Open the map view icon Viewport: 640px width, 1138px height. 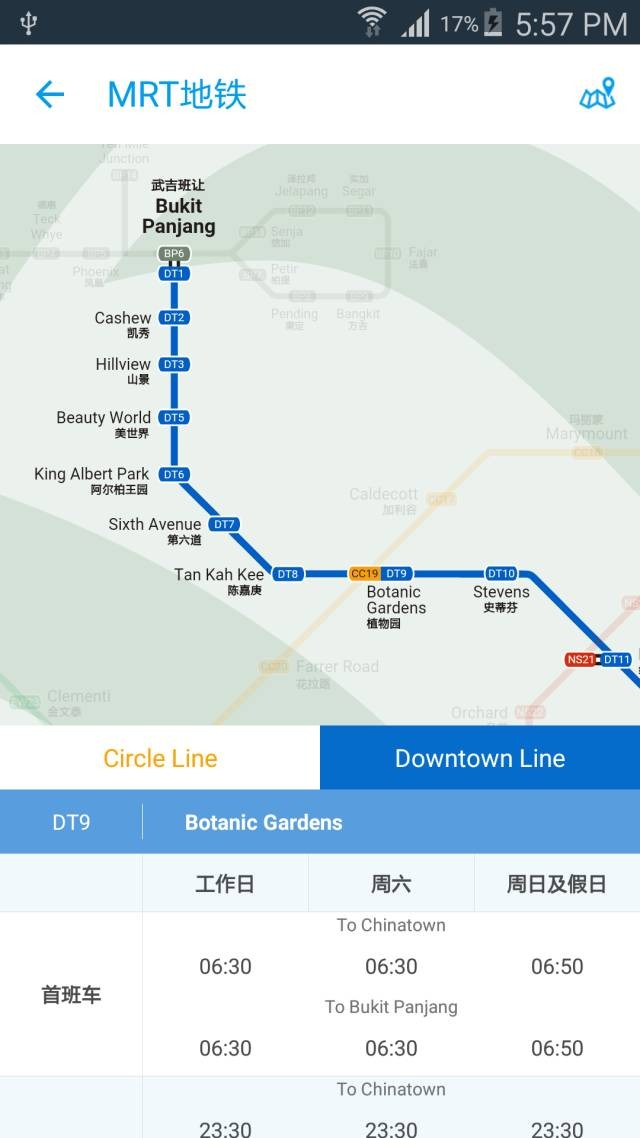tap(597, 95)
